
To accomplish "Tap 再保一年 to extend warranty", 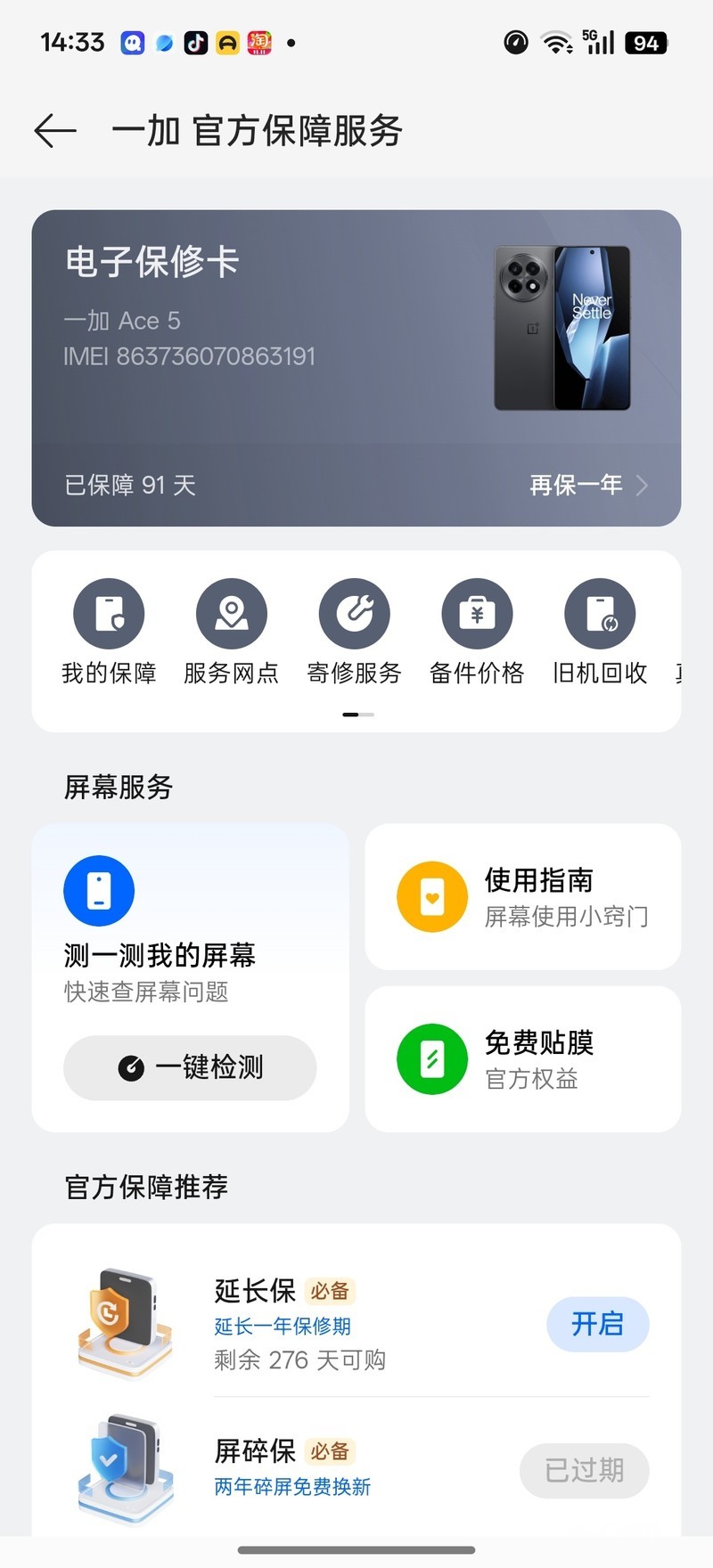I will (588, 485).
